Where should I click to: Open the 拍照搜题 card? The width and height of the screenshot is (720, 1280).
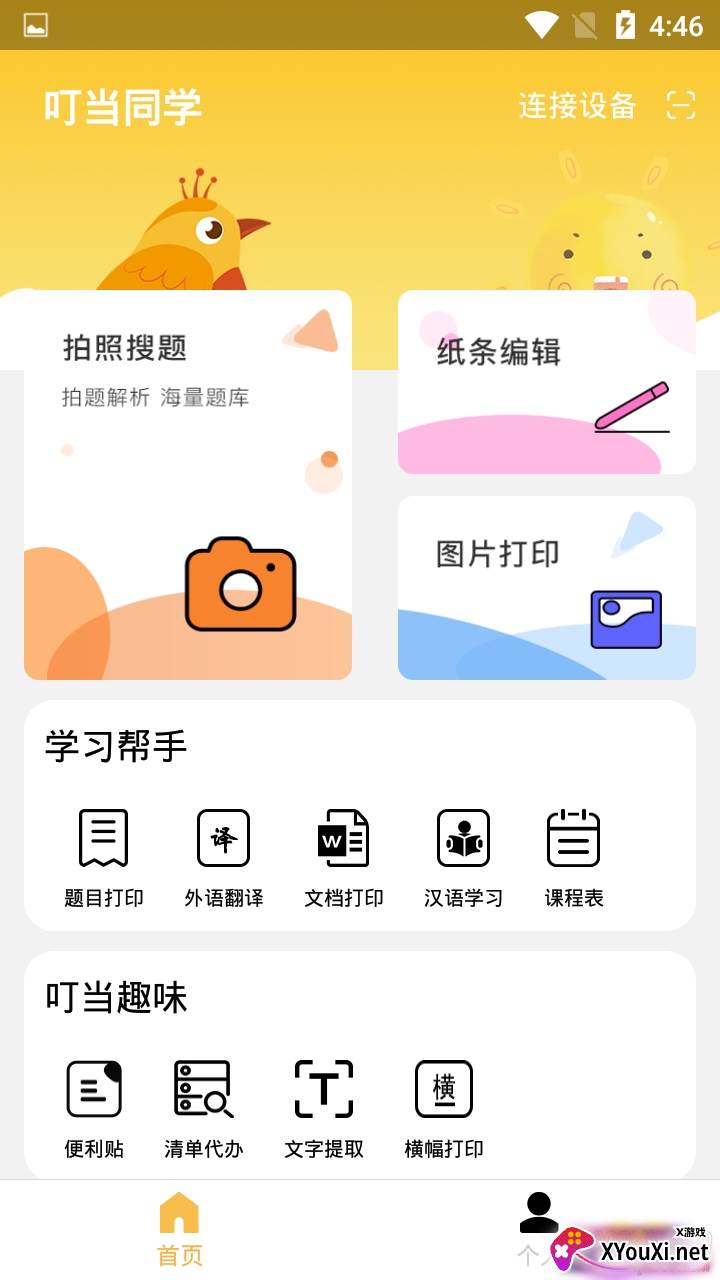188,485
